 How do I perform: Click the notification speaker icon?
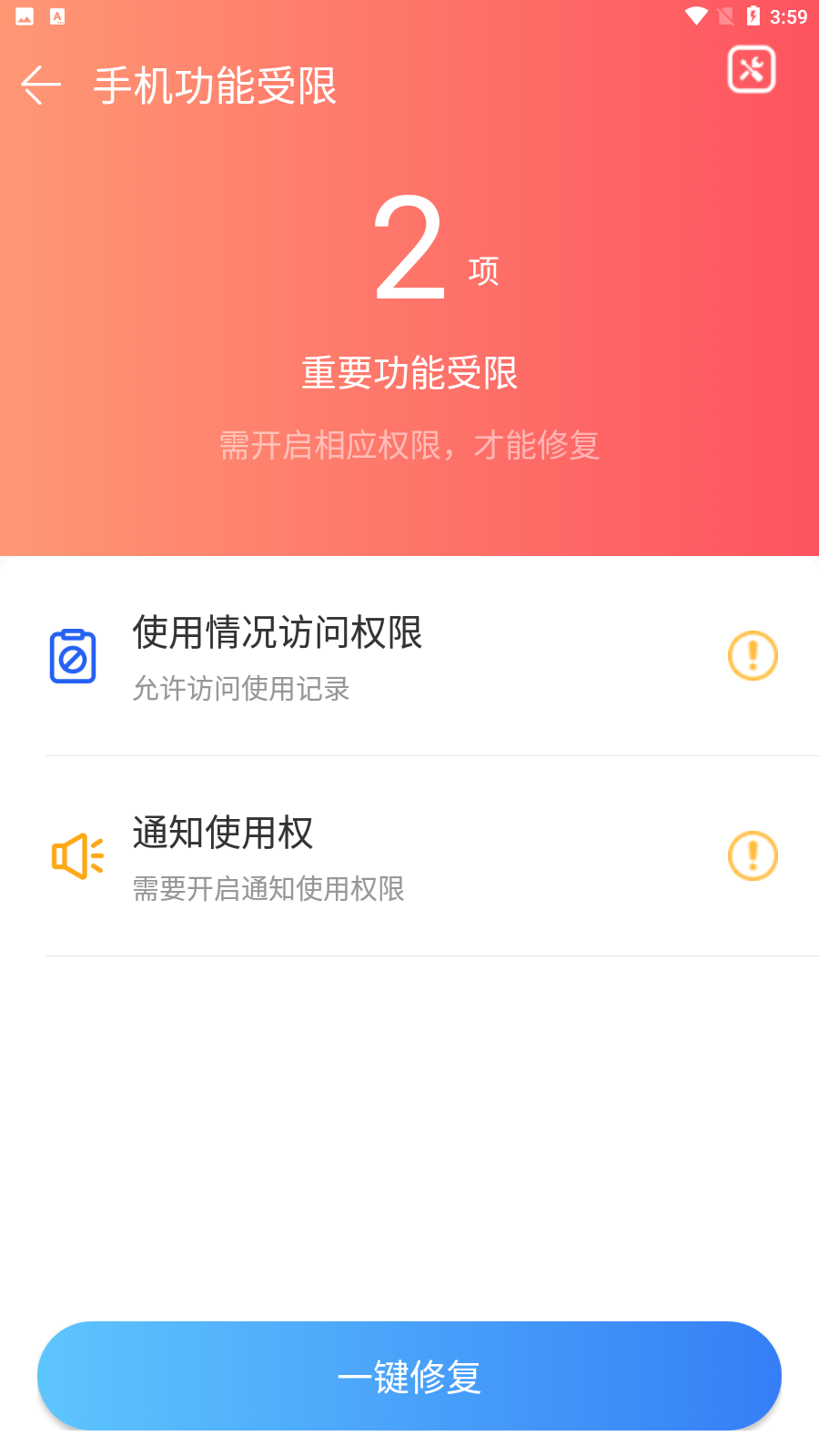[77, 854]
